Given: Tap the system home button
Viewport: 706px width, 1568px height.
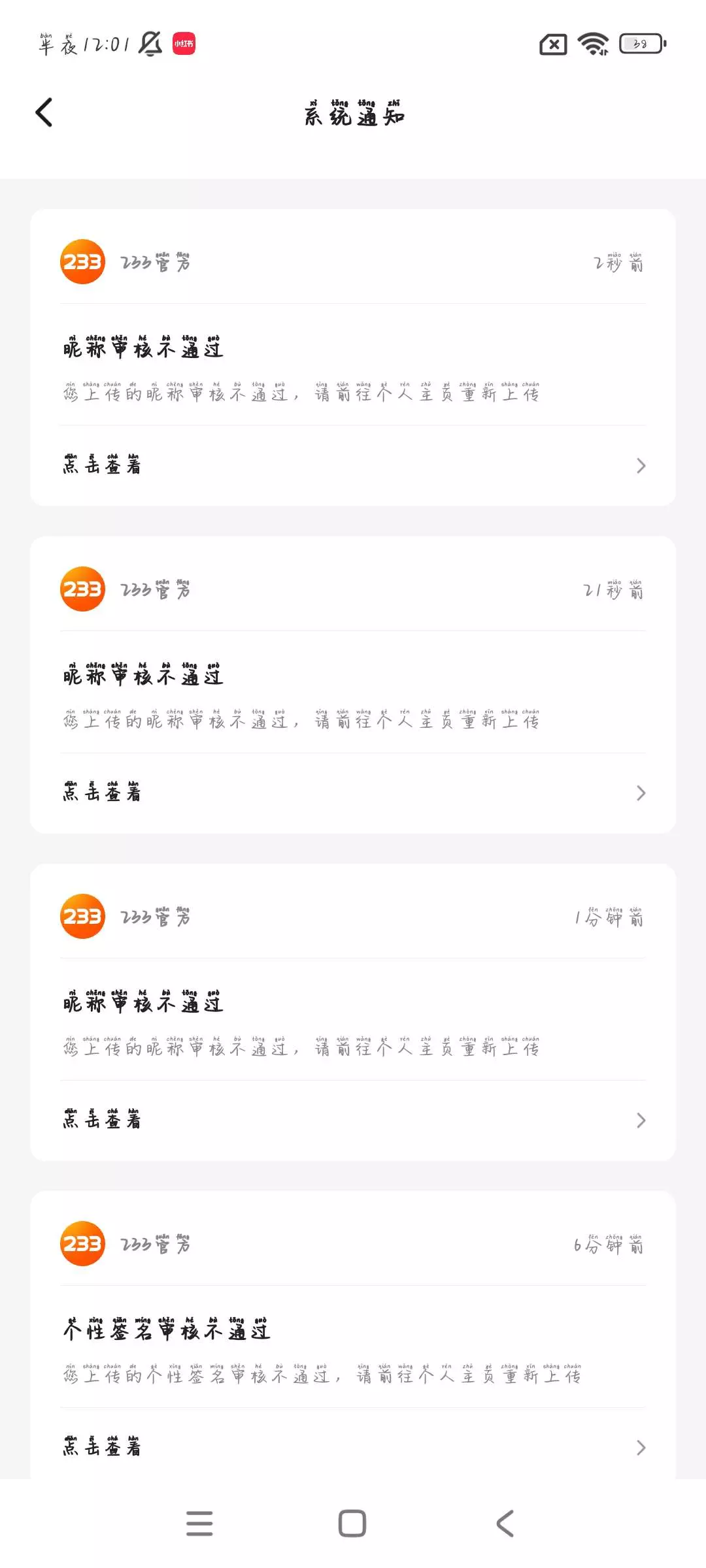Looking at the screenshot, I should tap(352, 1524).
